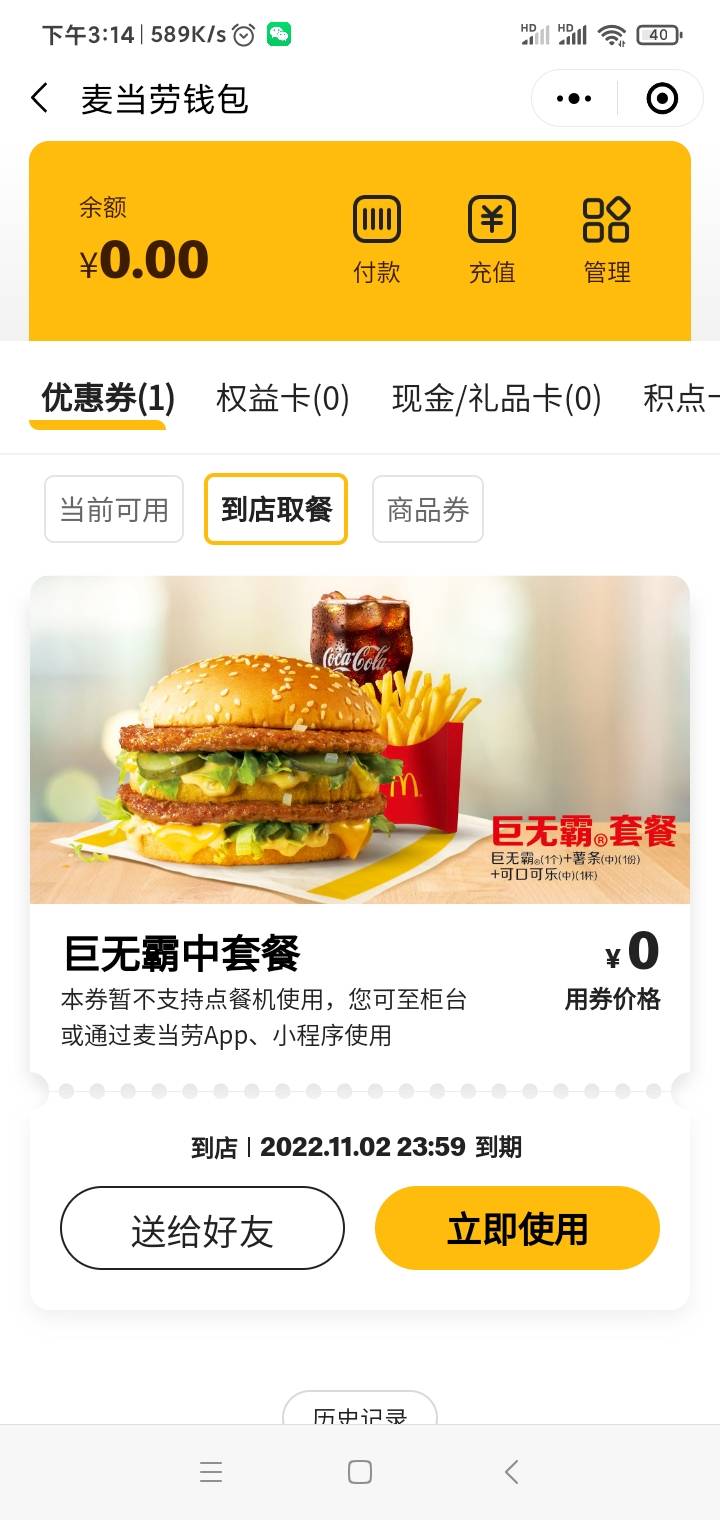Select the 商品券 filter chip
720x1520 pixels.
coord(428,509)
